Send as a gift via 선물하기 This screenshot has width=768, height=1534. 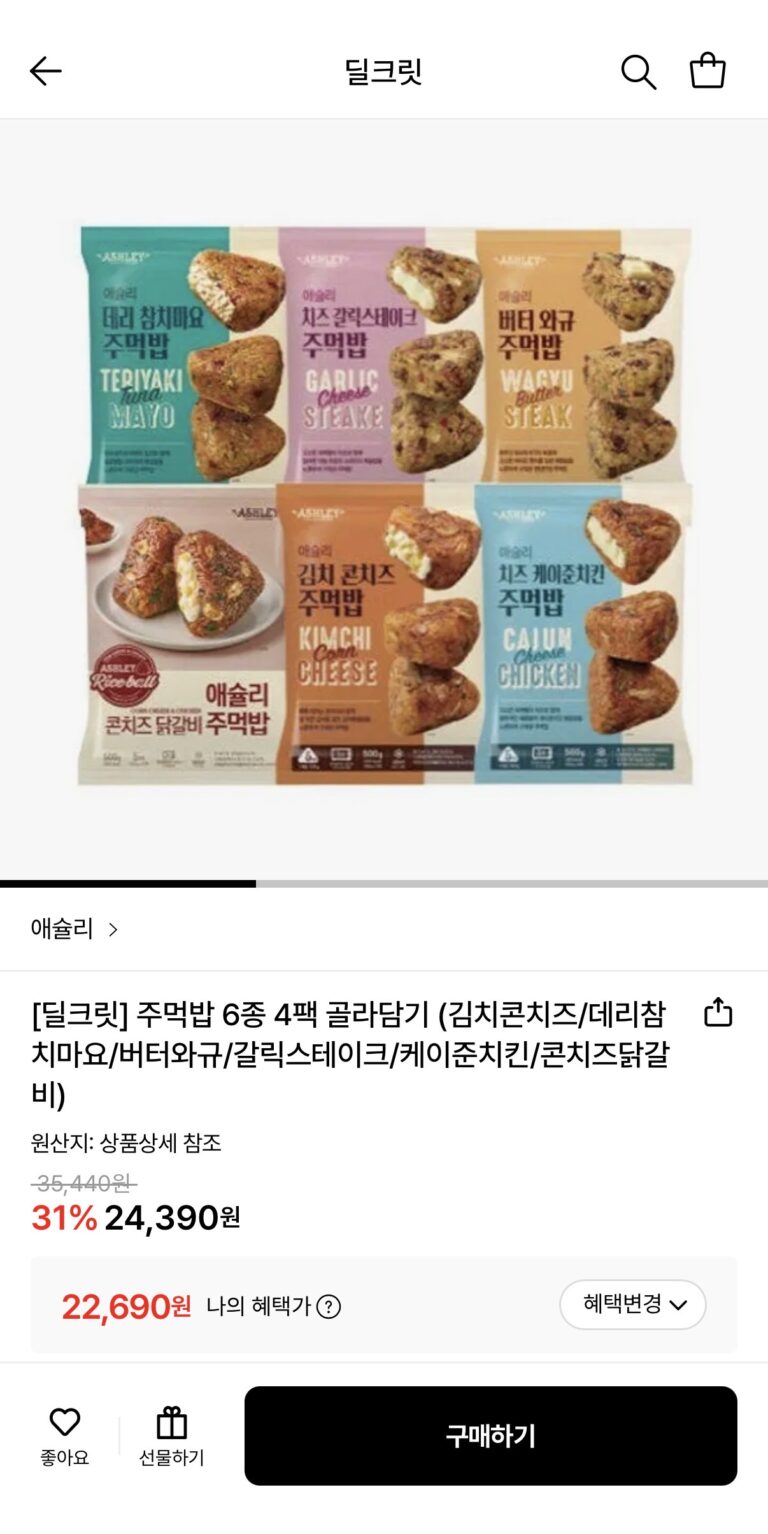(x=172, y=1435)
